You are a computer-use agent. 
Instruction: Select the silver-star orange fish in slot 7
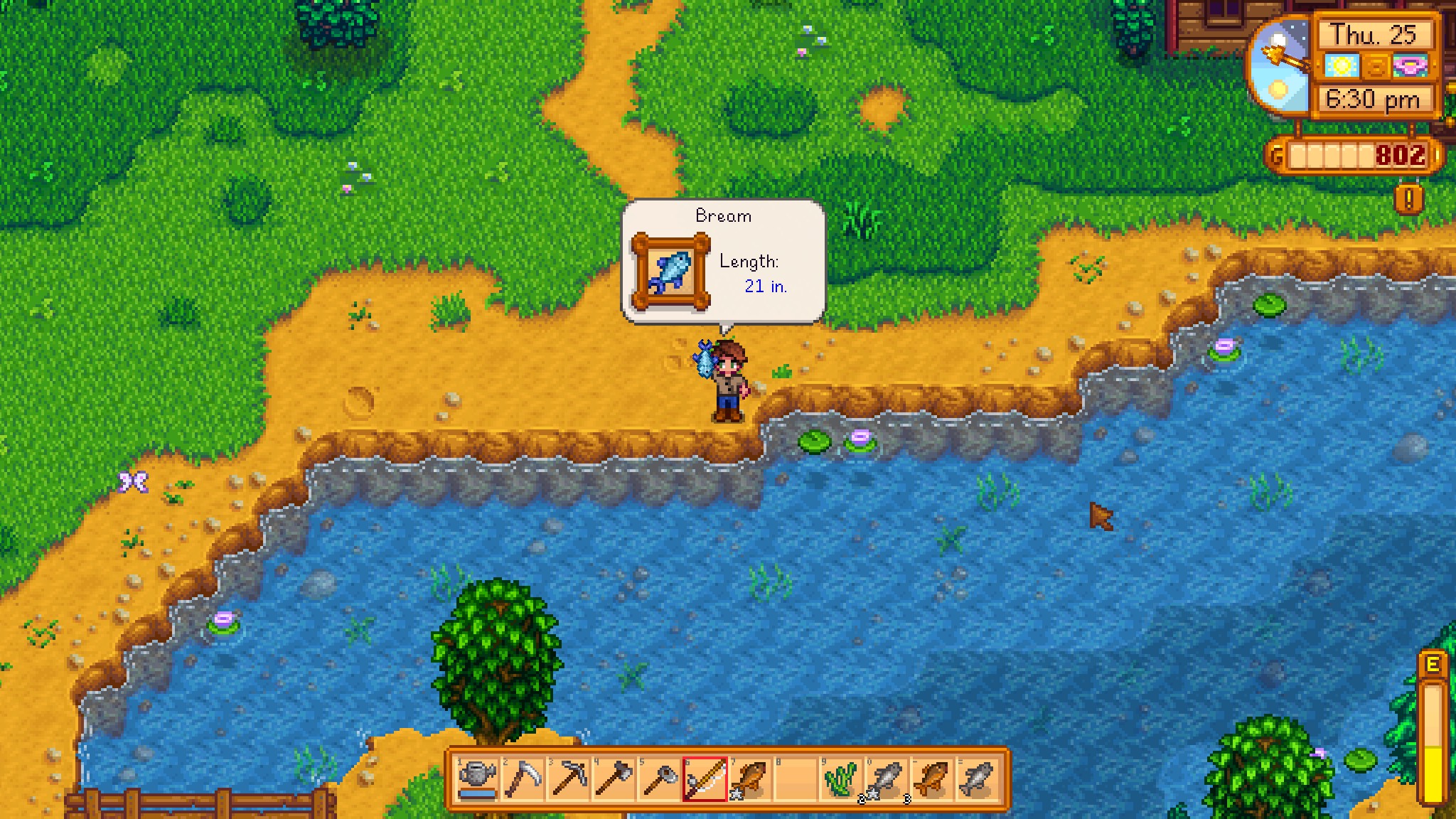click(750, 779)
